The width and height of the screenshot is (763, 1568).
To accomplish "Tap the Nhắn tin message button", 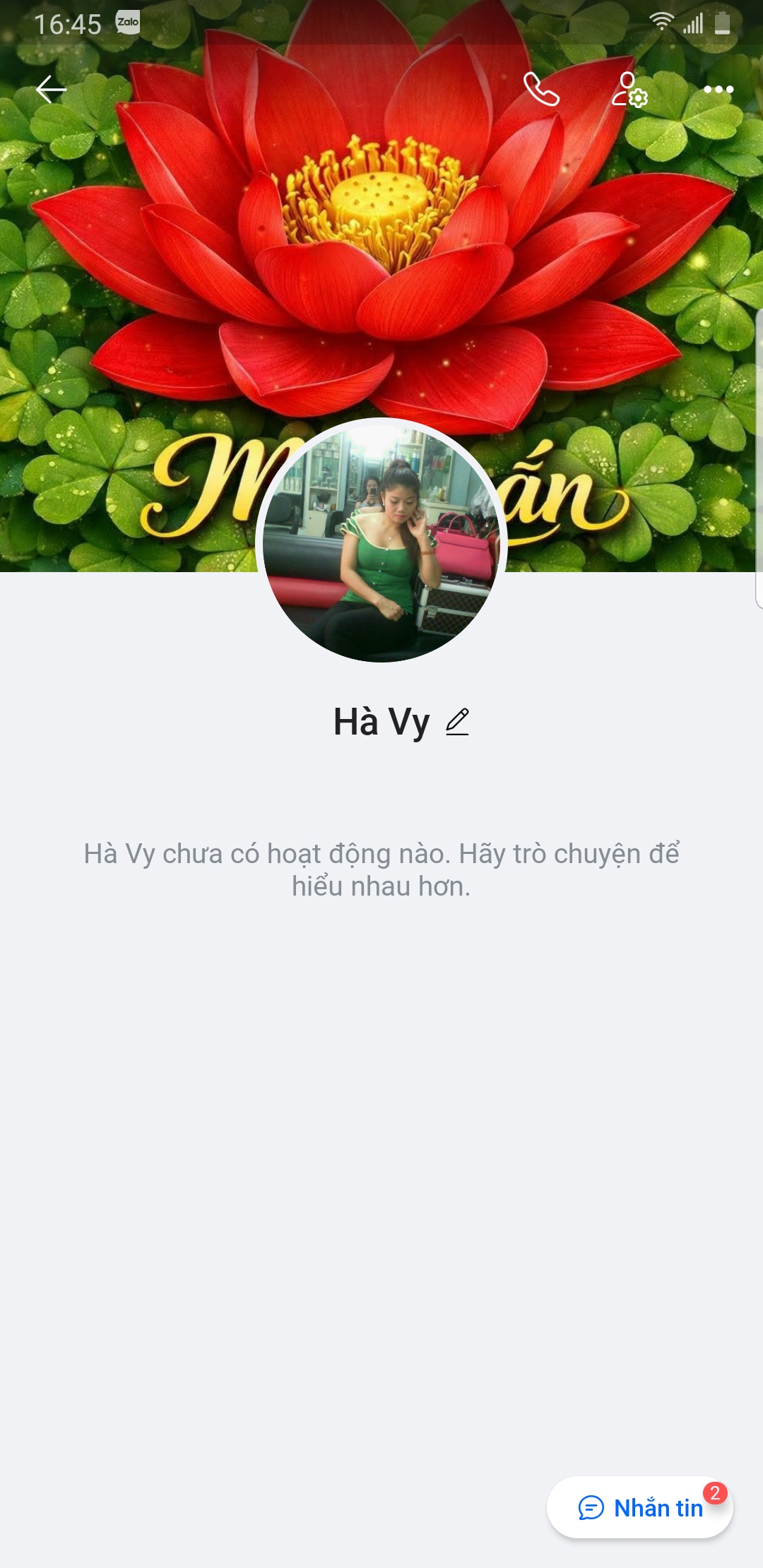I will pyautogui.click(x=640, y=1507).
